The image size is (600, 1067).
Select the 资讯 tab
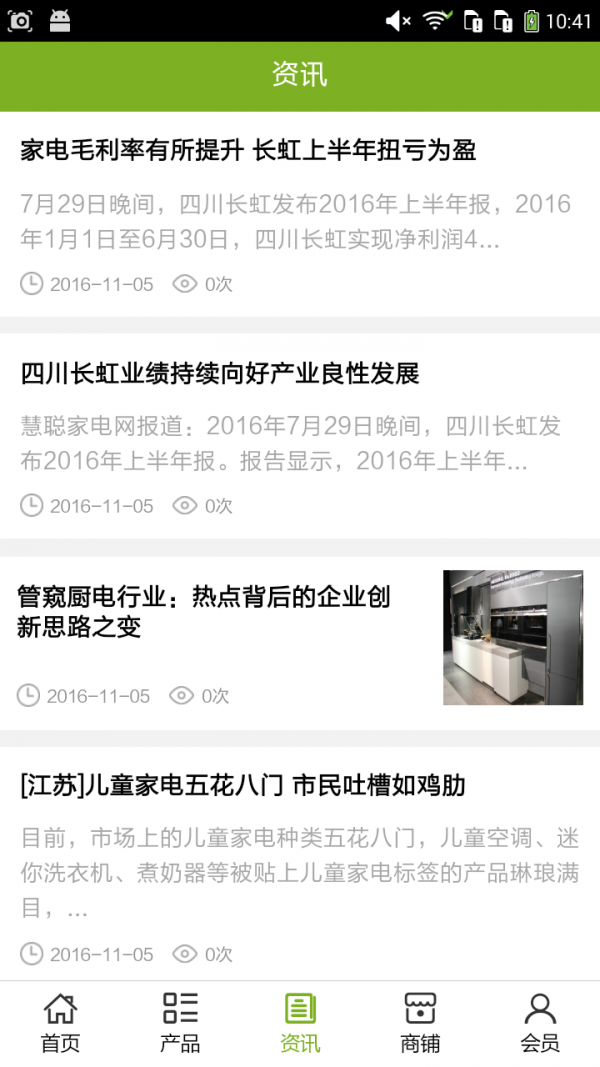tap(300, 1023)
